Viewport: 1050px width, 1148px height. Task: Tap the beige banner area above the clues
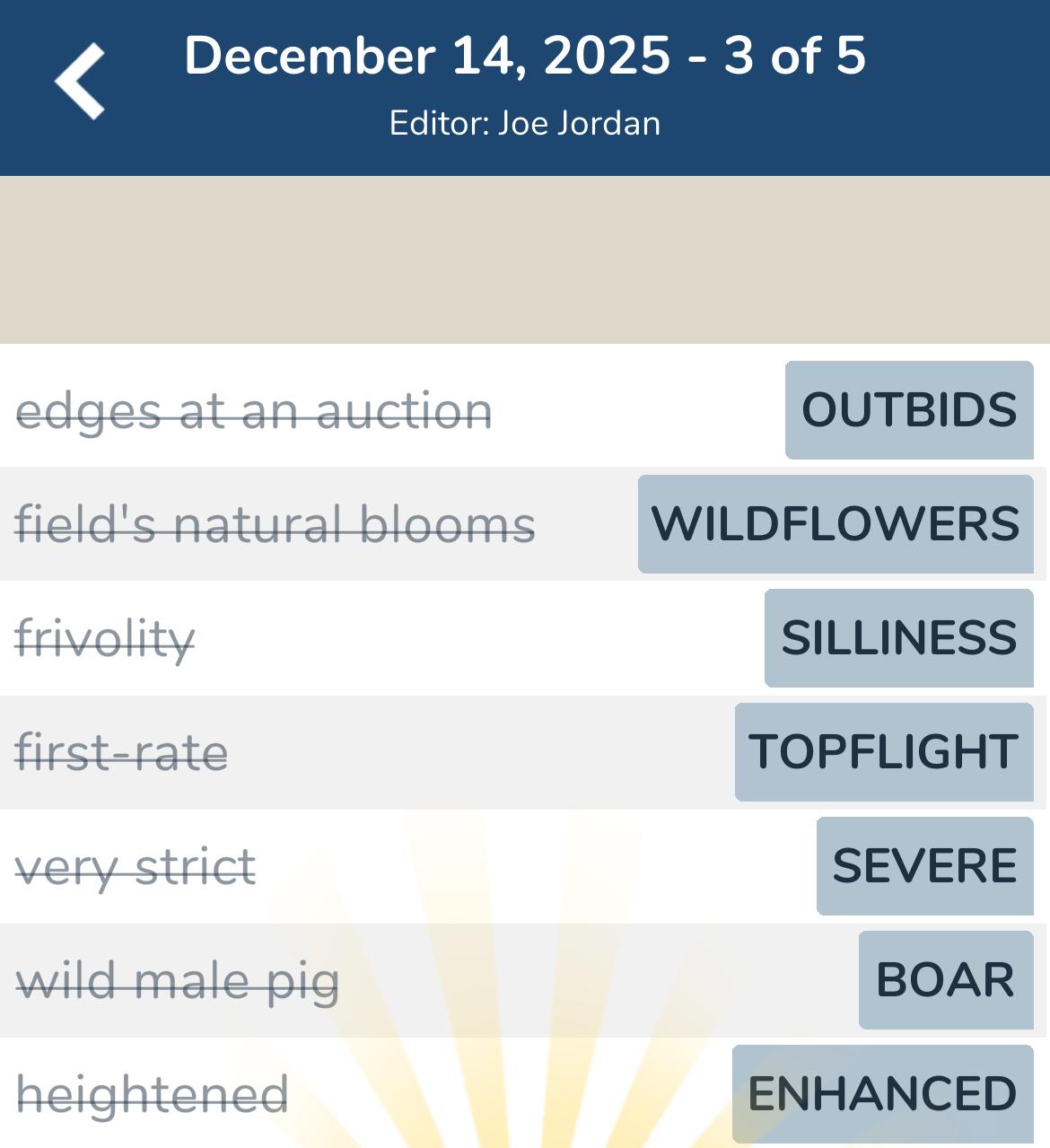coord(525,259)
